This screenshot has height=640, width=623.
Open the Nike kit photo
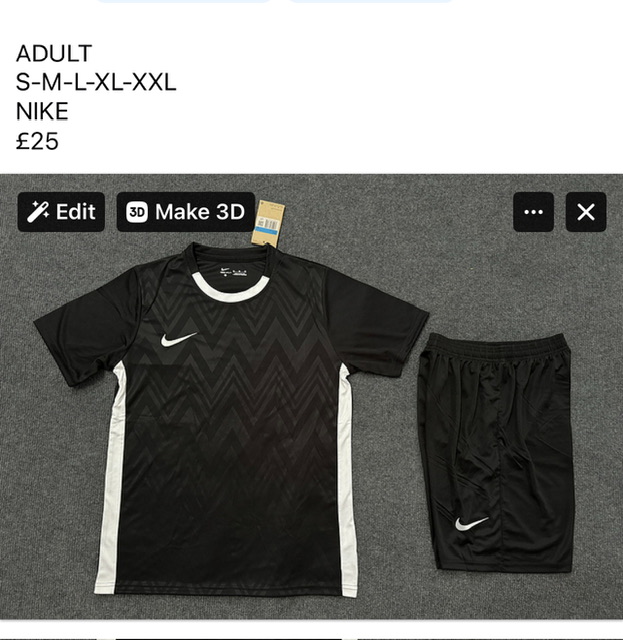point(311,420)
